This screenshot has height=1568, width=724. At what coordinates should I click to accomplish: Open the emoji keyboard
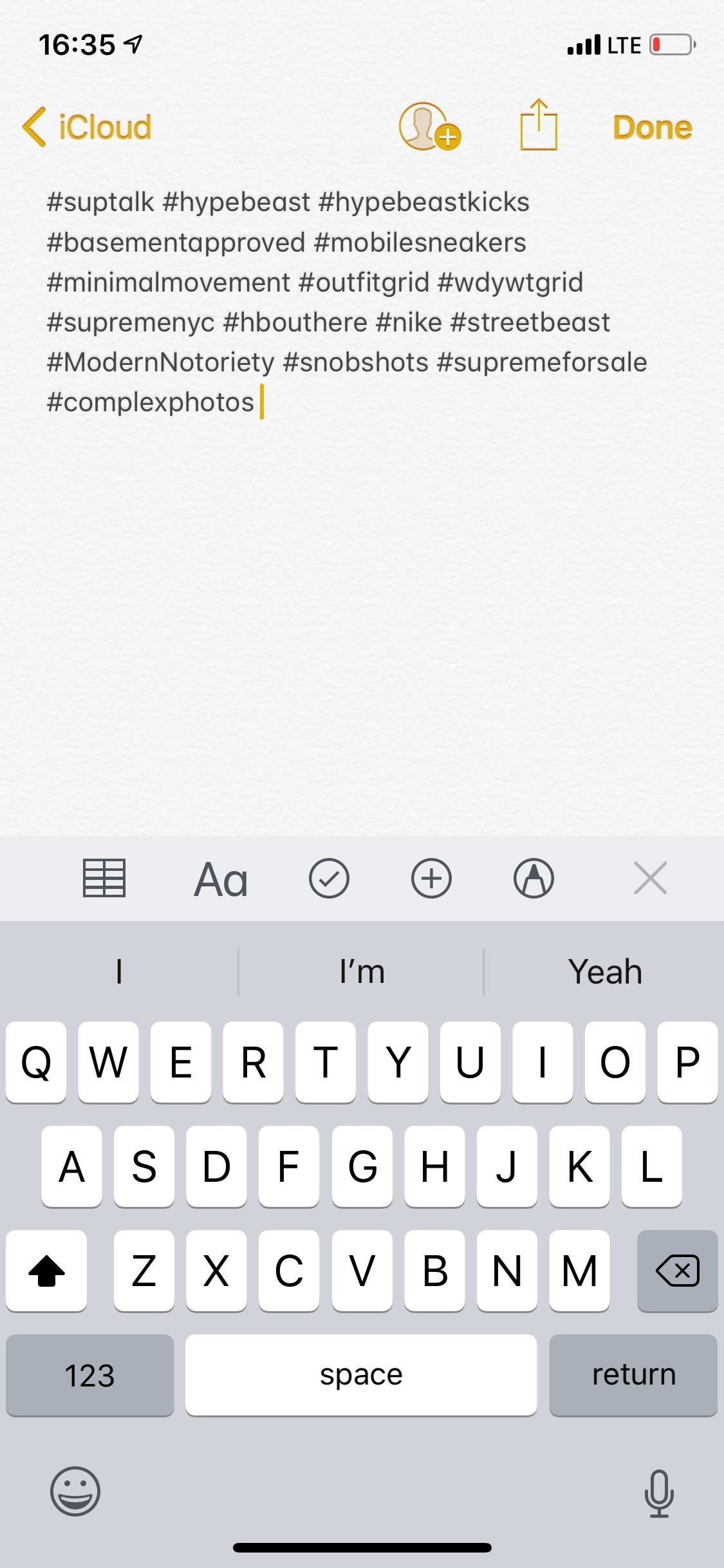[x=75, y=1491]
